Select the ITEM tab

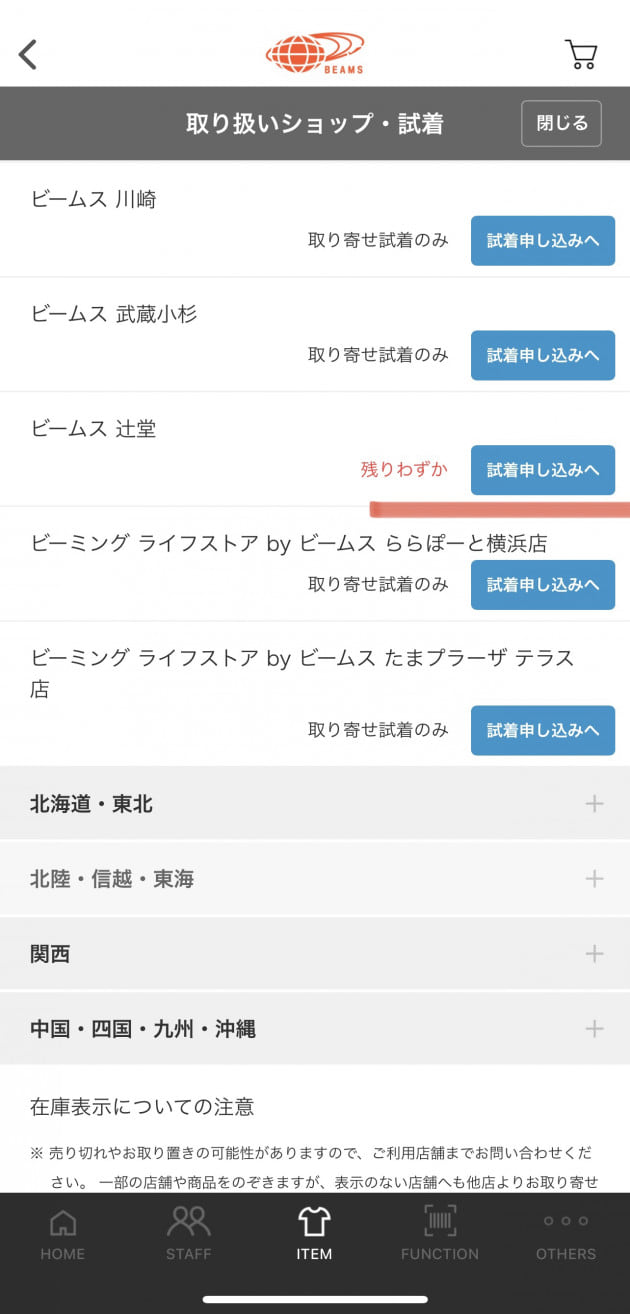(314, 1233)
